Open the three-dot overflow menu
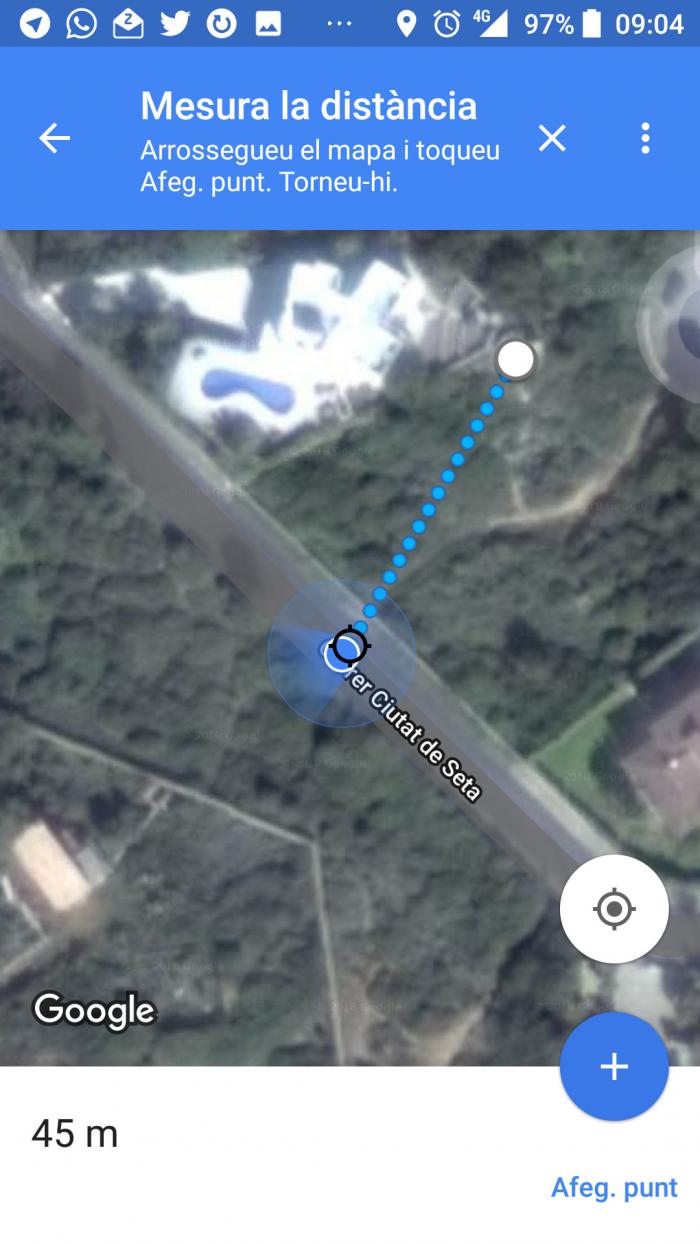700x1244 pixels. pos(645,138)
